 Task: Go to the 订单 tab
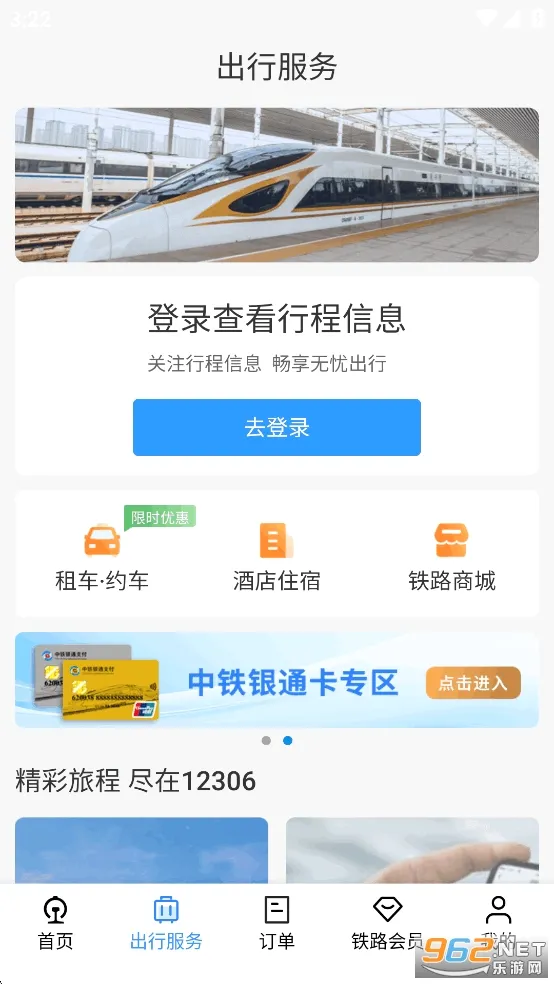[x=277, y=923]
